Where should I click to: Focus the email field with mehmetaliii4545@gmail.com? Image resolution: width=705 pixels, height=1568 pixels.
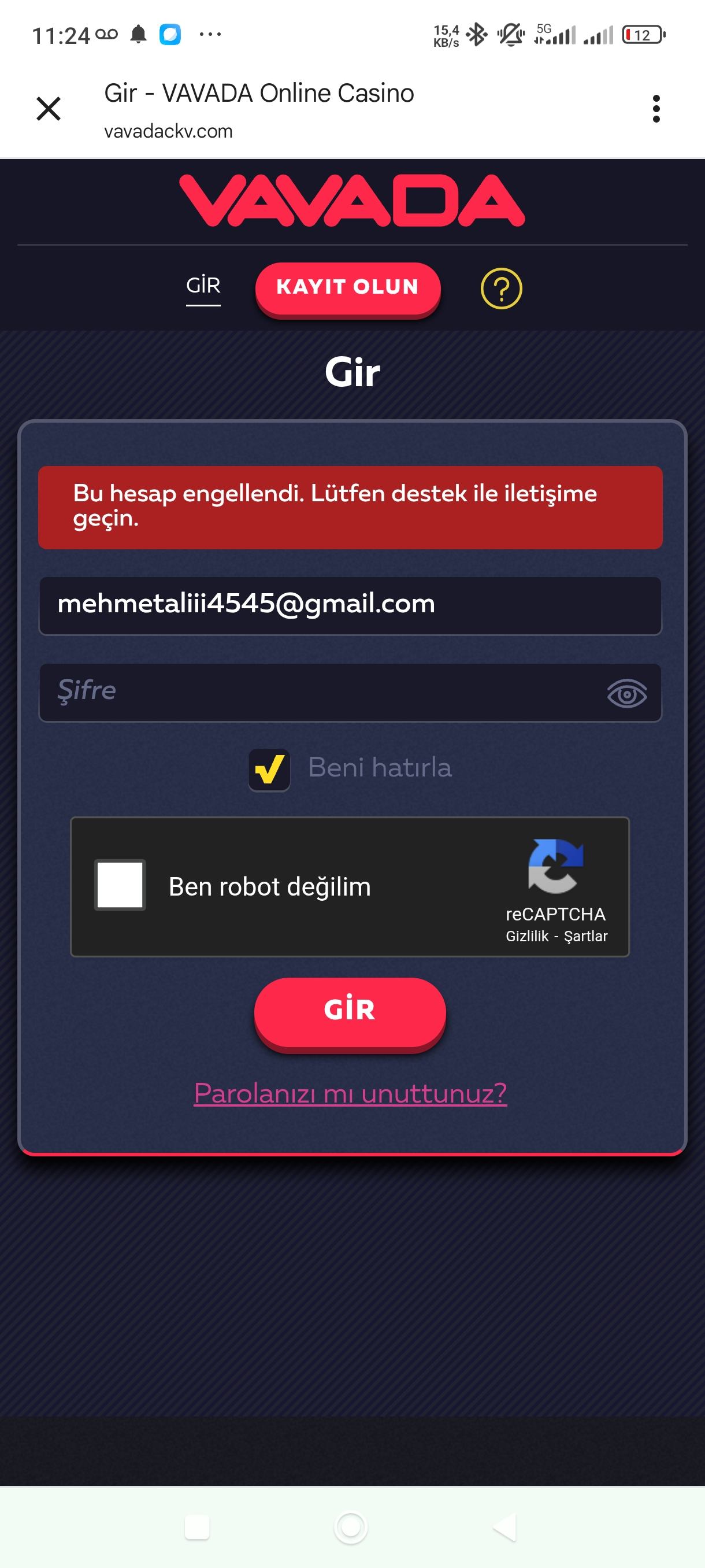click(x=350, y=605)
